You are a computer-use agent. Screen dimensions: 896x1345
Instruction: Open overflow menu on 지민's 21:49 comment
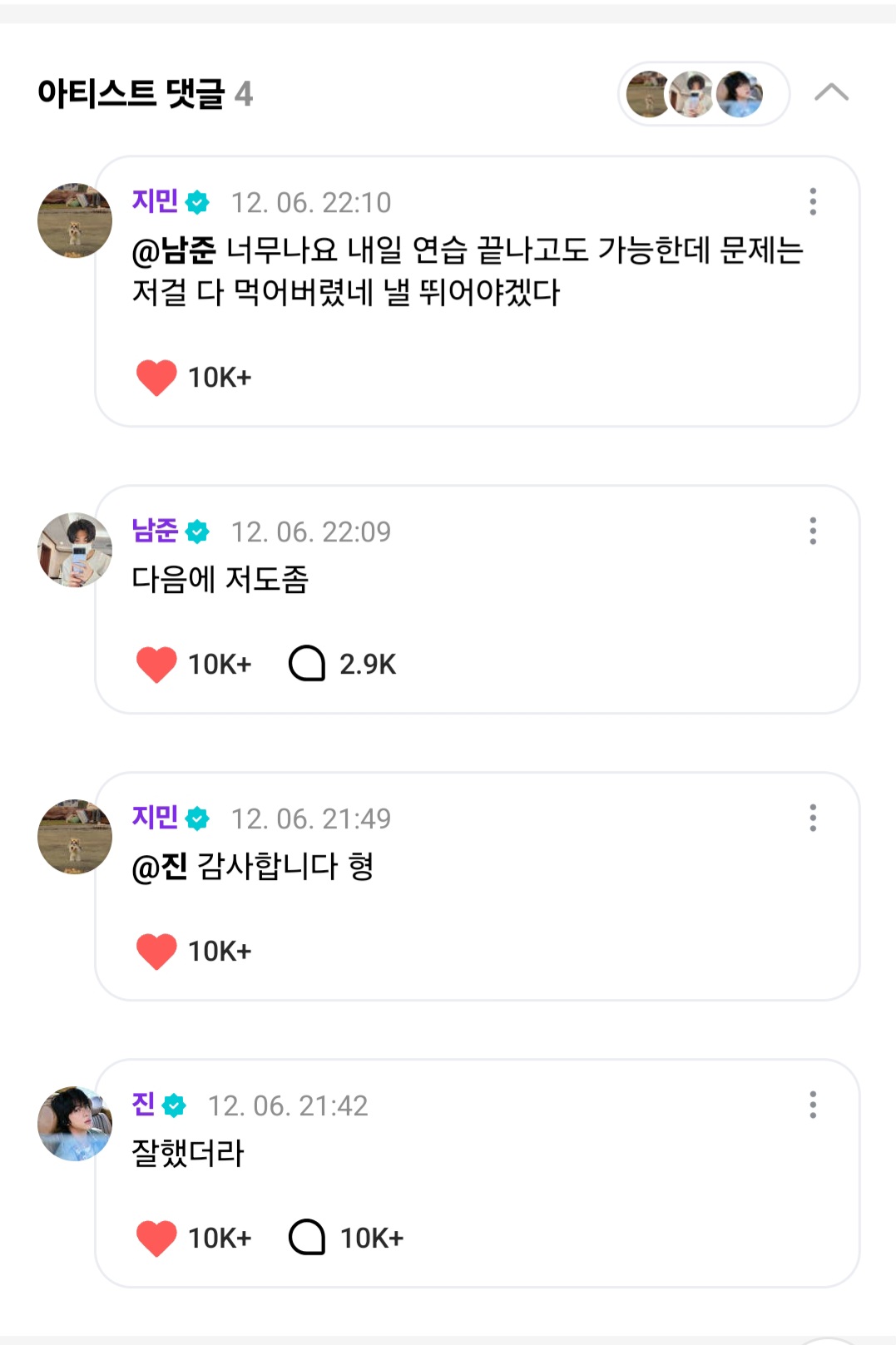pos(813,818)
